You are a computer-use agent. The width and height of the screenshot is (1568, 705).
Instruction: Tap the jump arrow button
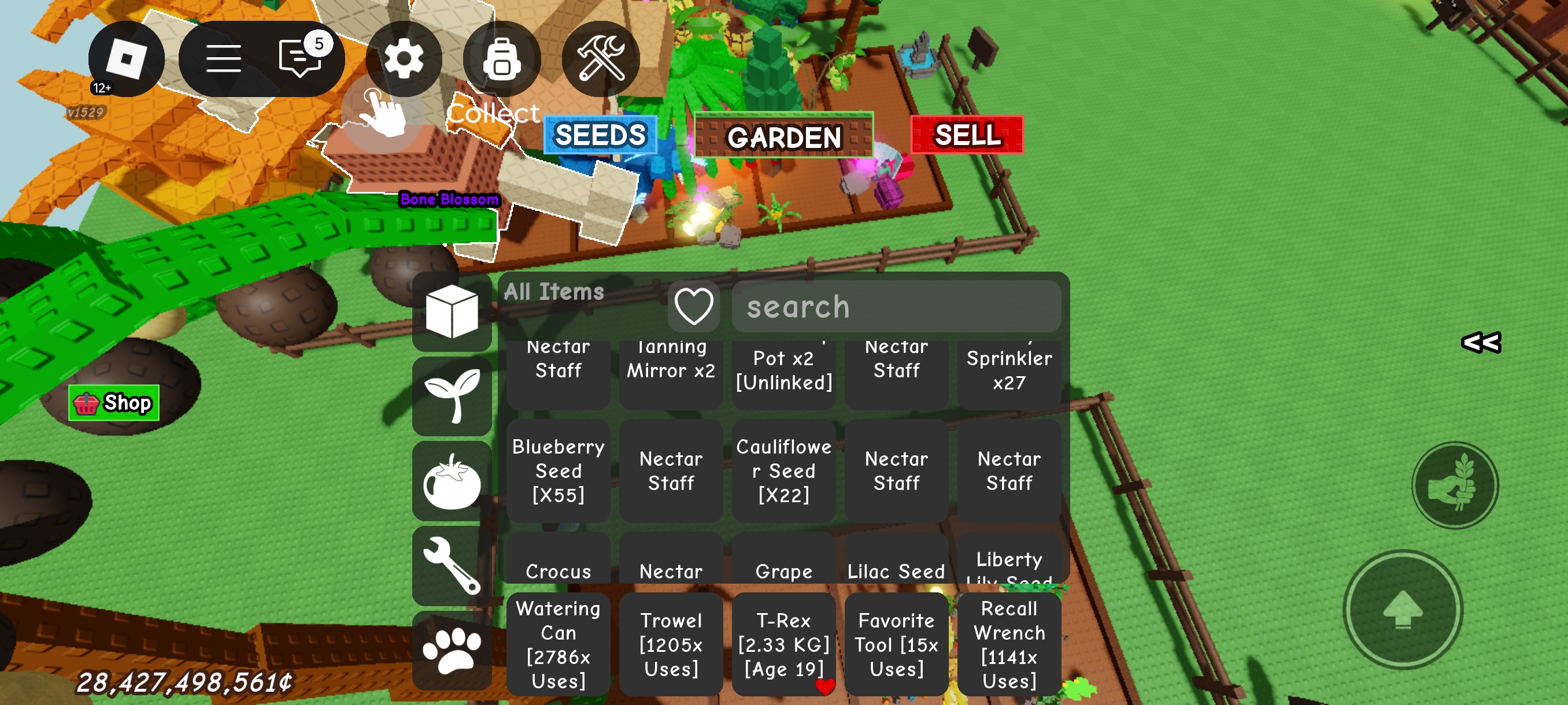(x=1403, y=609)
